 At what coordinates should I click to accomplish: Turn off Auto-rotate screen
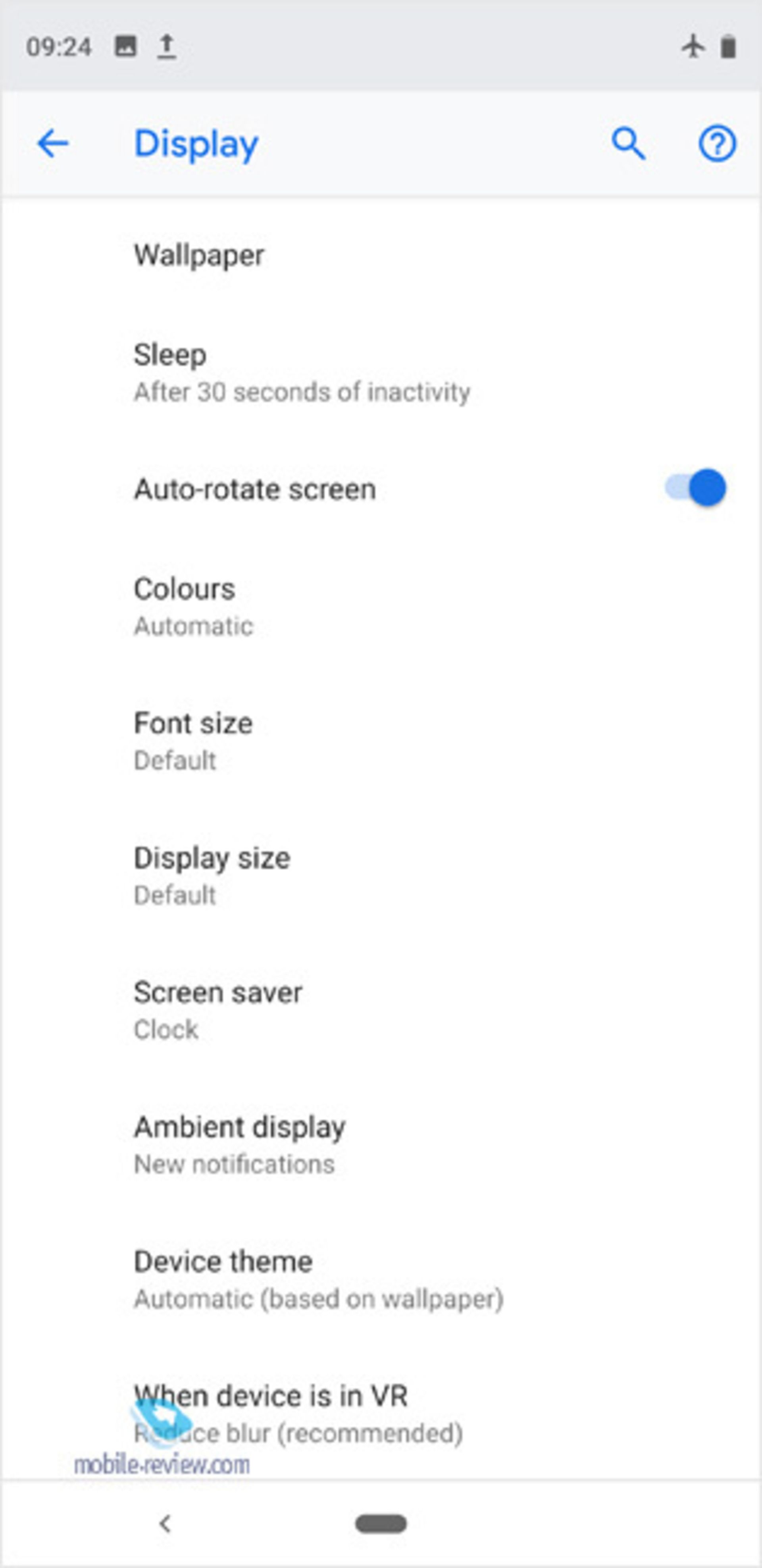[696, 488]
